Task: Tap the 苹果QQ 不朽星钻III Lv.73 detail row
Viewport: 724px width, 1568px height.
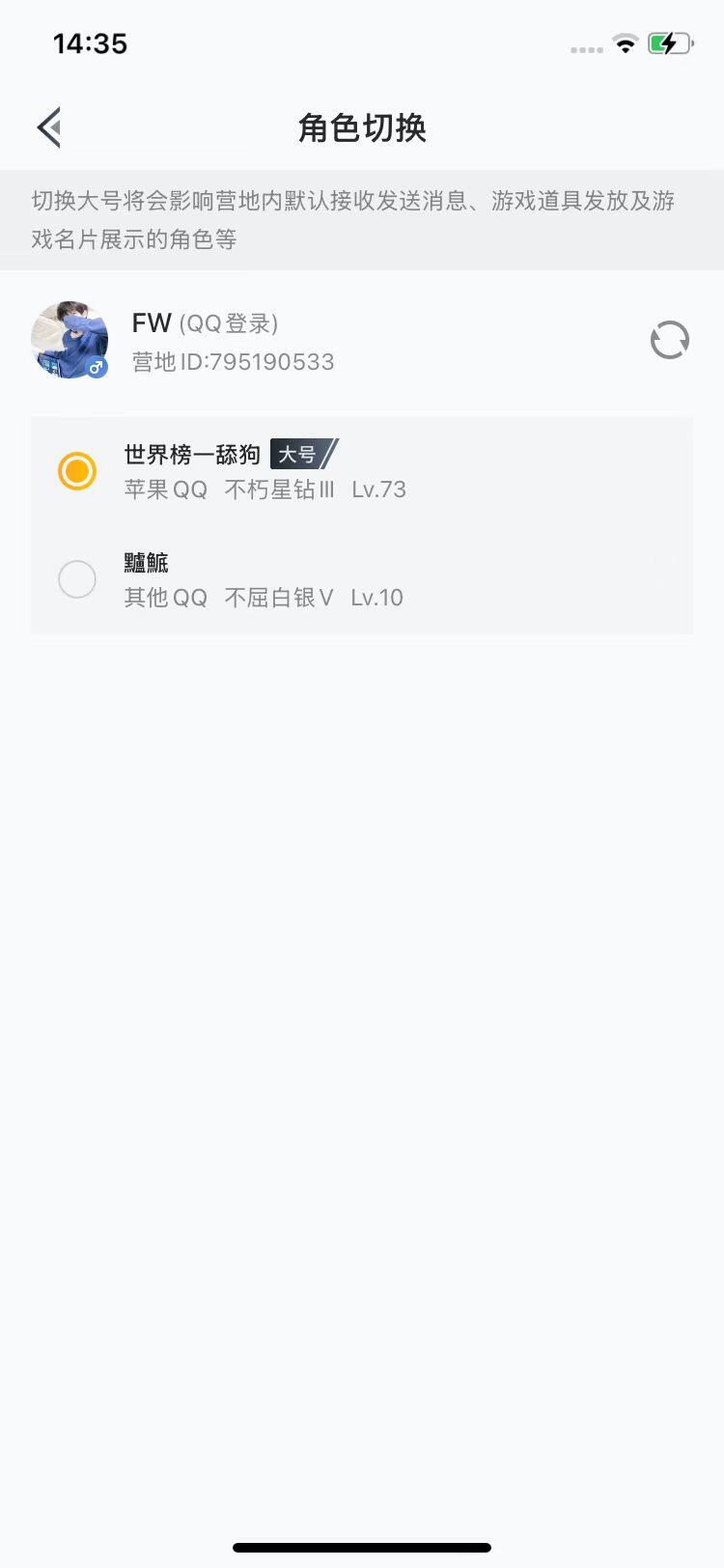Action: pos(265,490)
